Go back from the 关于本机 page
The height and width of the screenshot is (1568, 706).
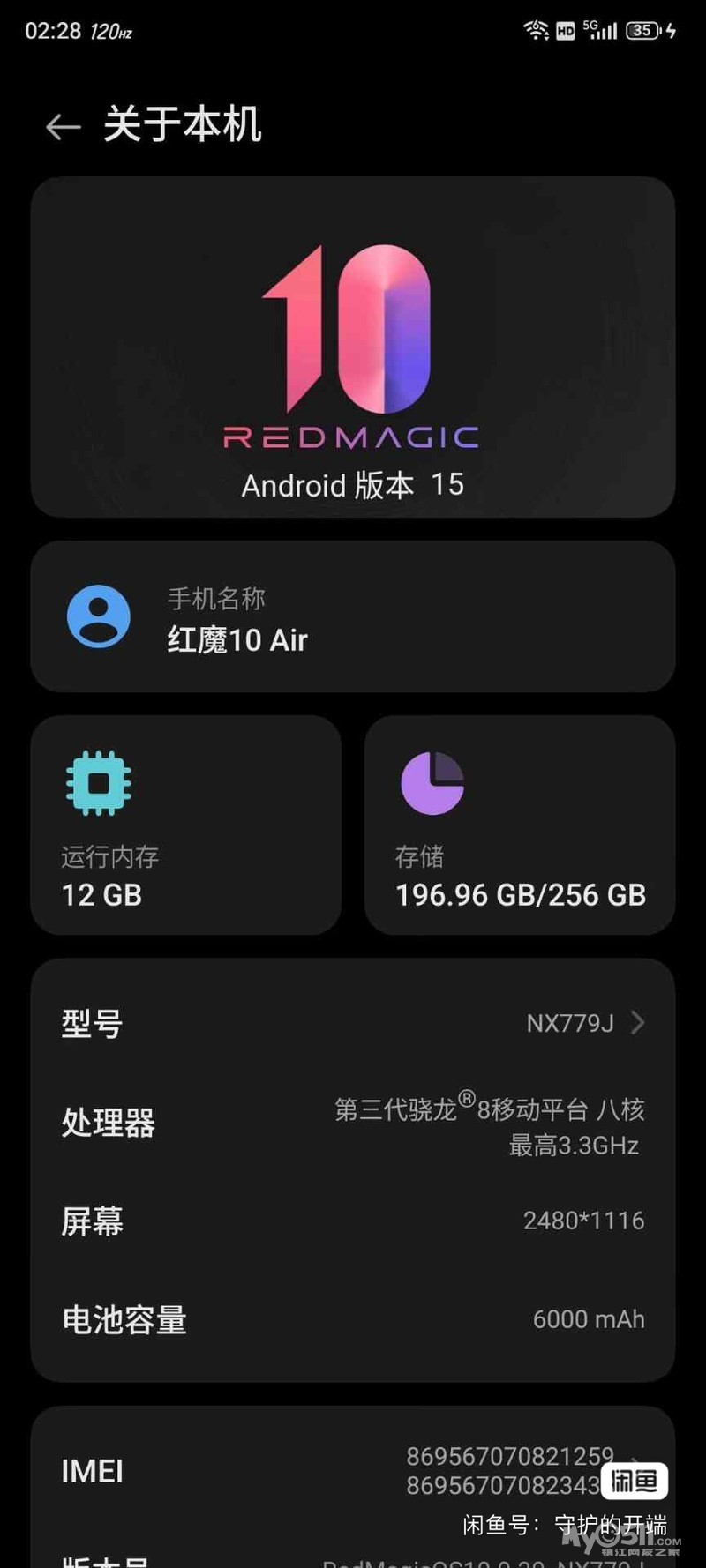[x=64, y=127]
